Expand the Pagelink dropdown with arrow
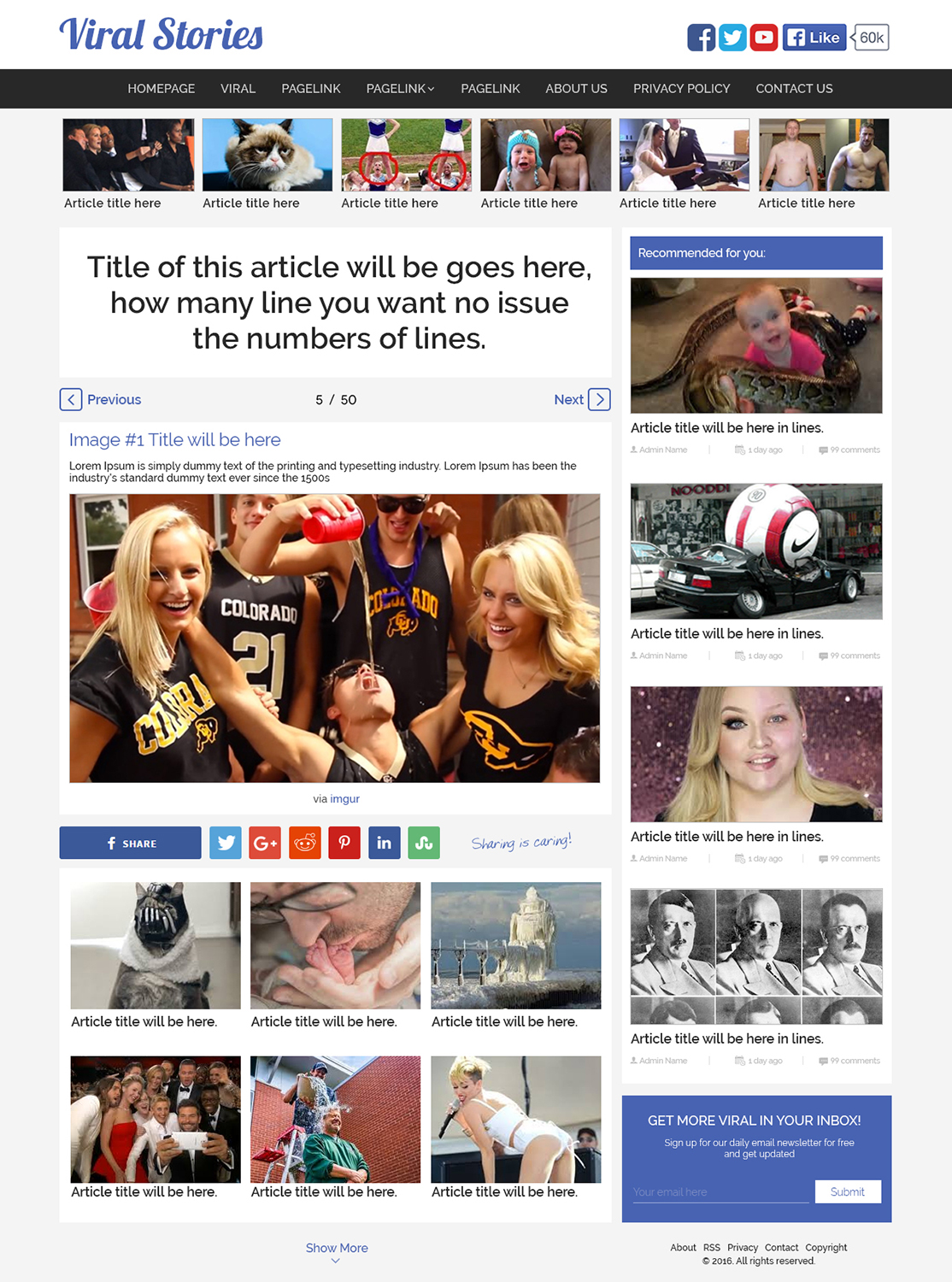Viewport: 952px width, 1282px height. coord(400,89)
